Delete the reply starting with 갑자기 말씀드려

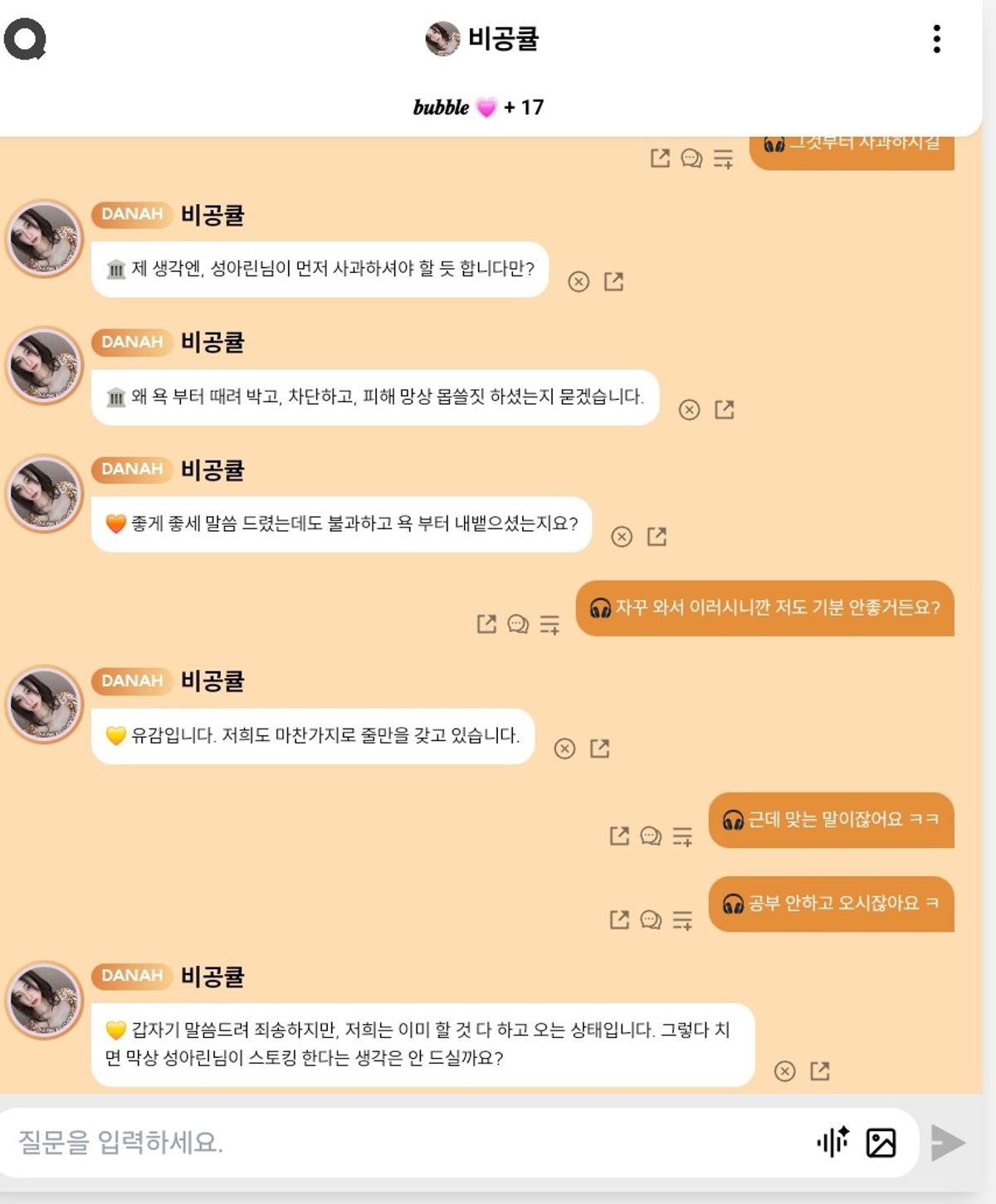tap(784, 1071)
